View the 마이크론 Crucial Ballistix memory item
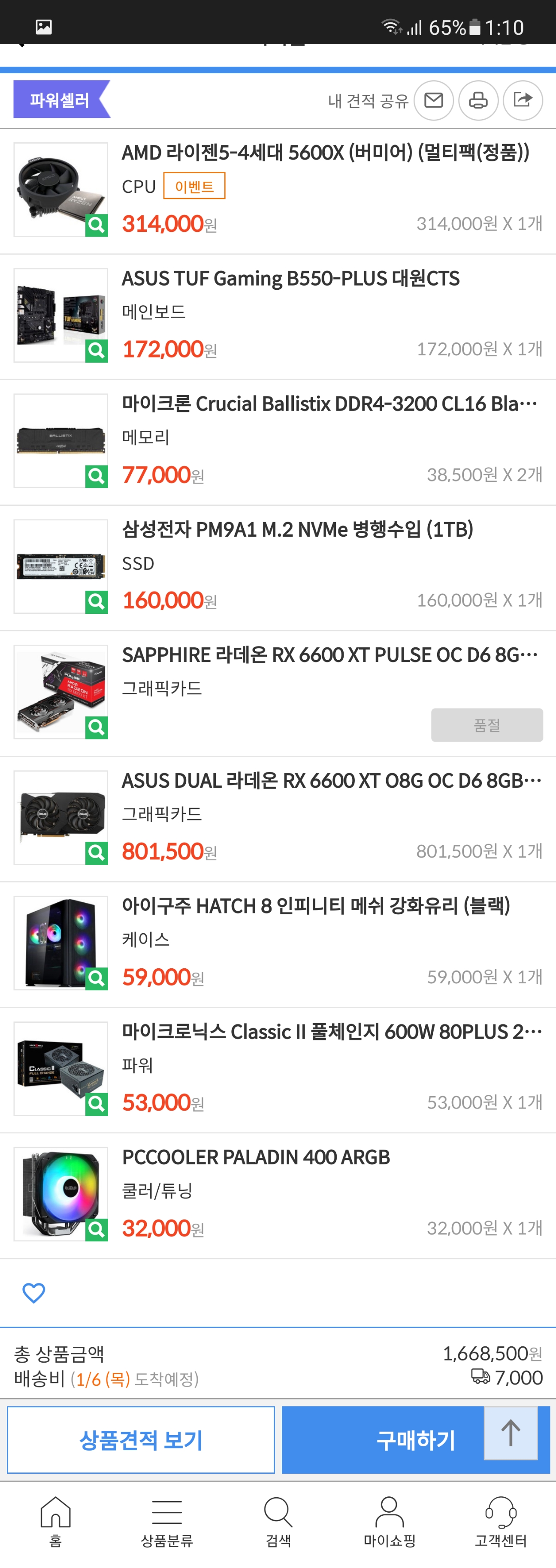Viewport: 556px width, 1568px height. tap(329, 403)
